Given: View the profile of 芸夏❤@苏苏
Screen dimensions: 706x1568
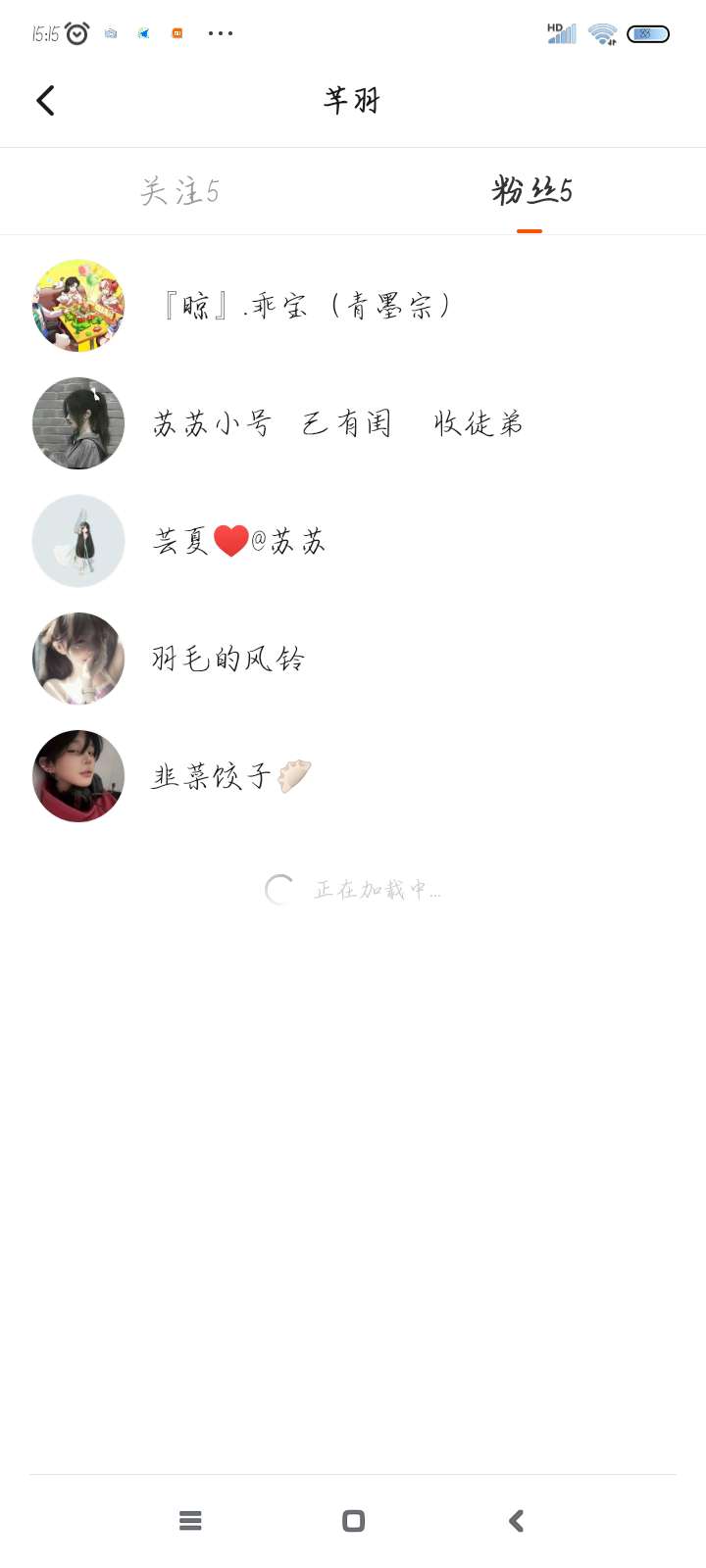Looking at the screenshot, I should click(238, 541).
